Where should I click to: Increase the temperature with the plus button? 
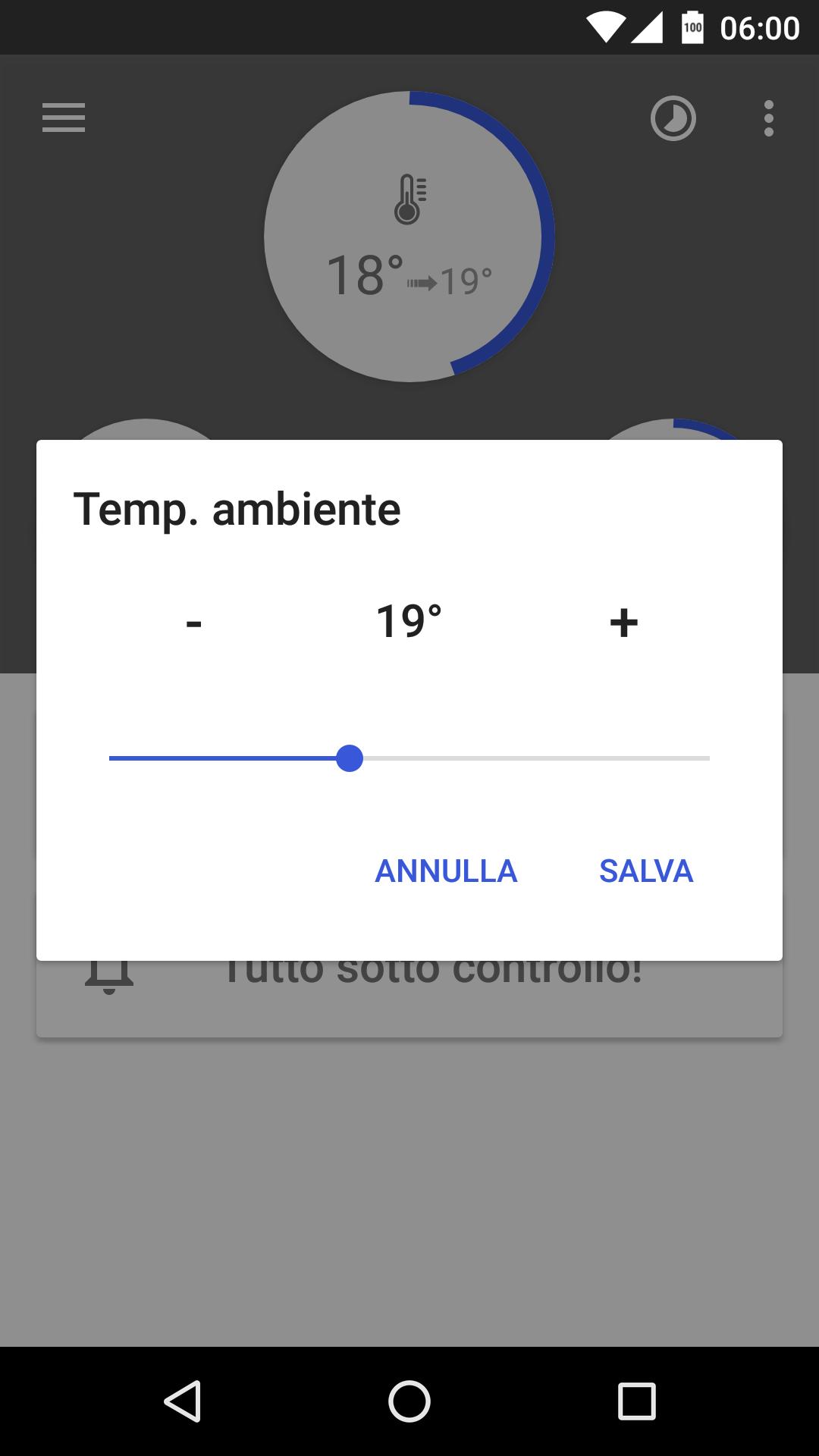(623, 623)
